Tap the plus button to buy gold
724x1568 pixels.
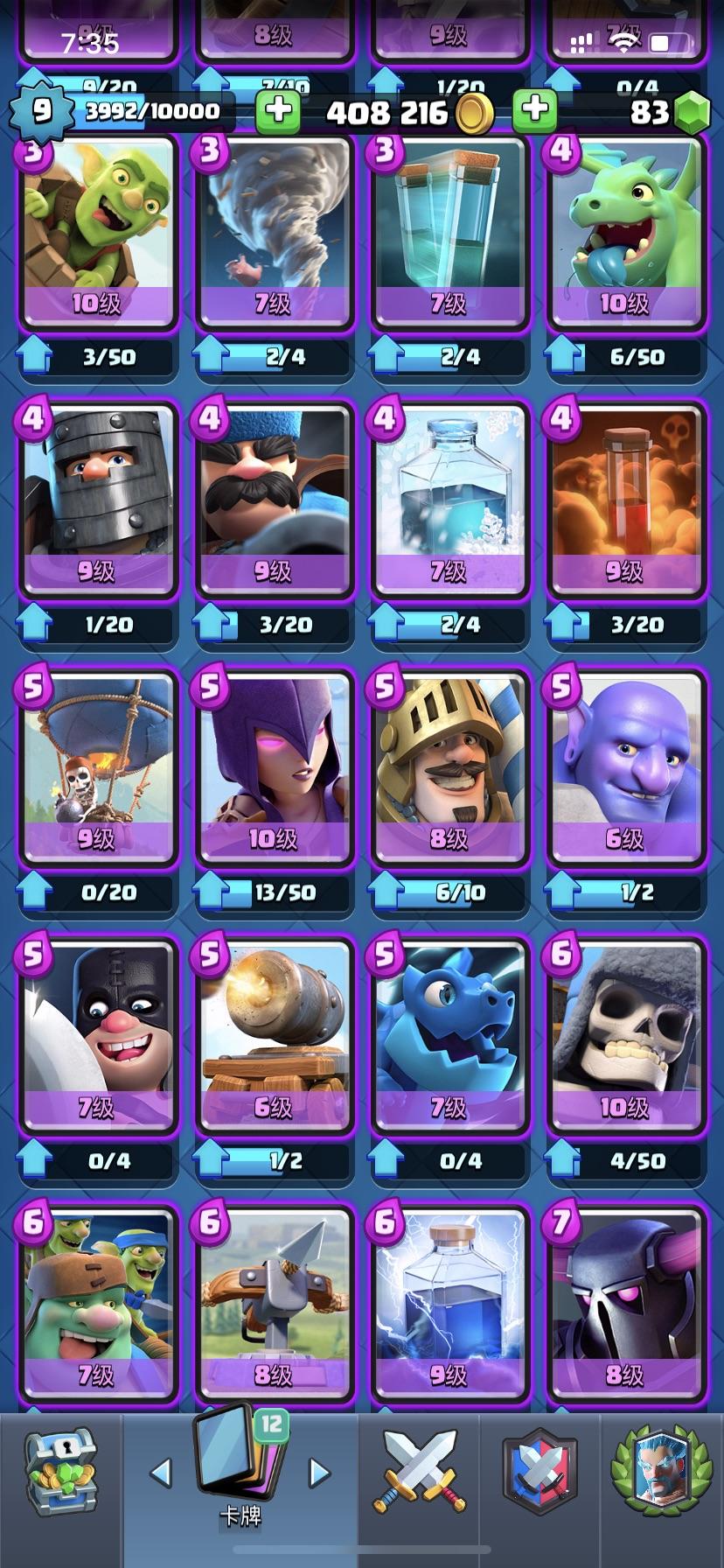[x=278, y=111]
